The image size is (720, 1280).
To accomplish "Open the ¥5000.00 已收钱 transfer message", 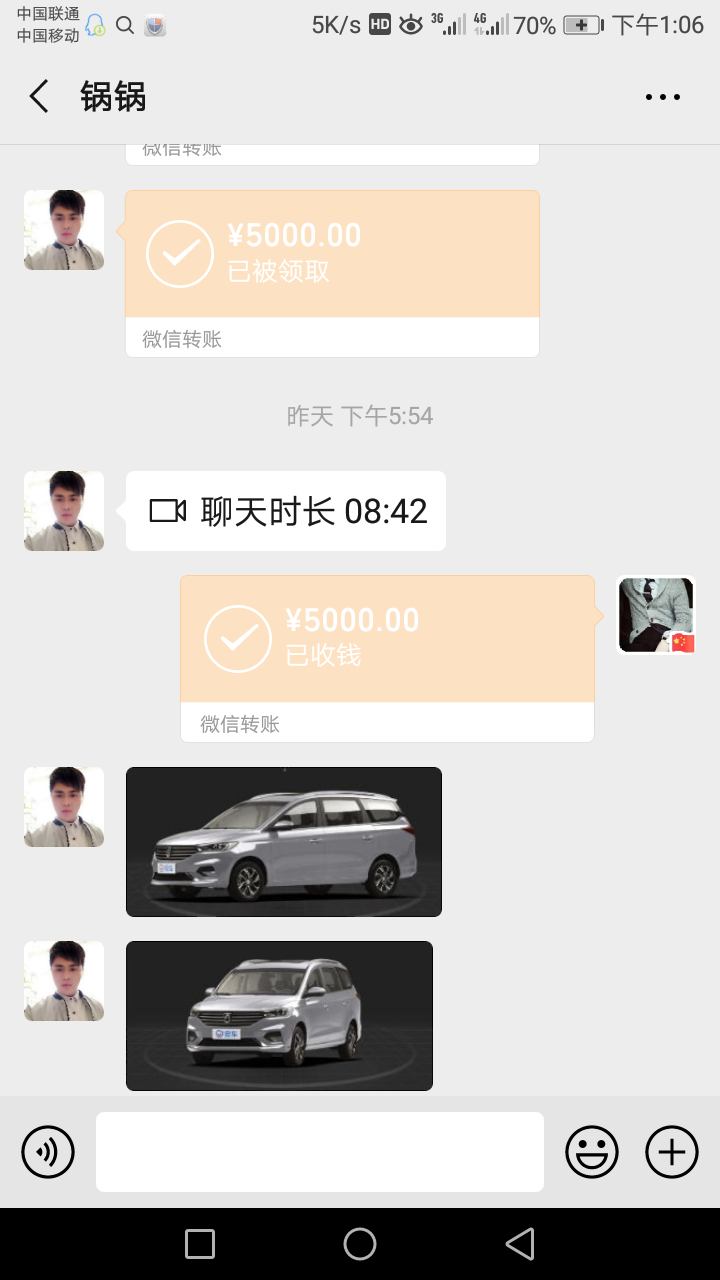I will (387, 658).
